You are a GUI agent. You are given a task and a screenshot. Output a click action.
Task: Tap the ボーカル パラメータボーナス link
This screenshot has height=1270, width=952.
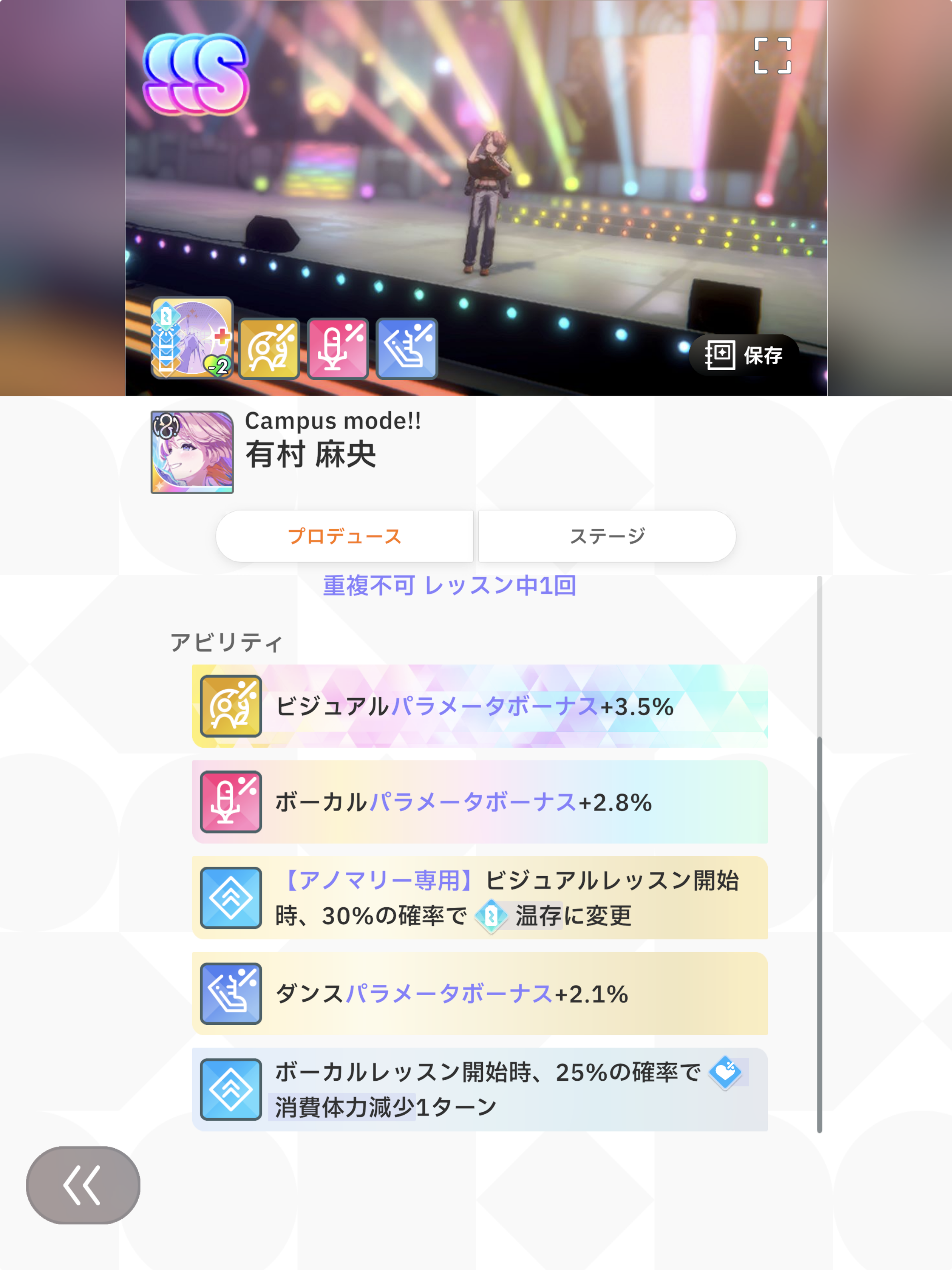(472, 802)
